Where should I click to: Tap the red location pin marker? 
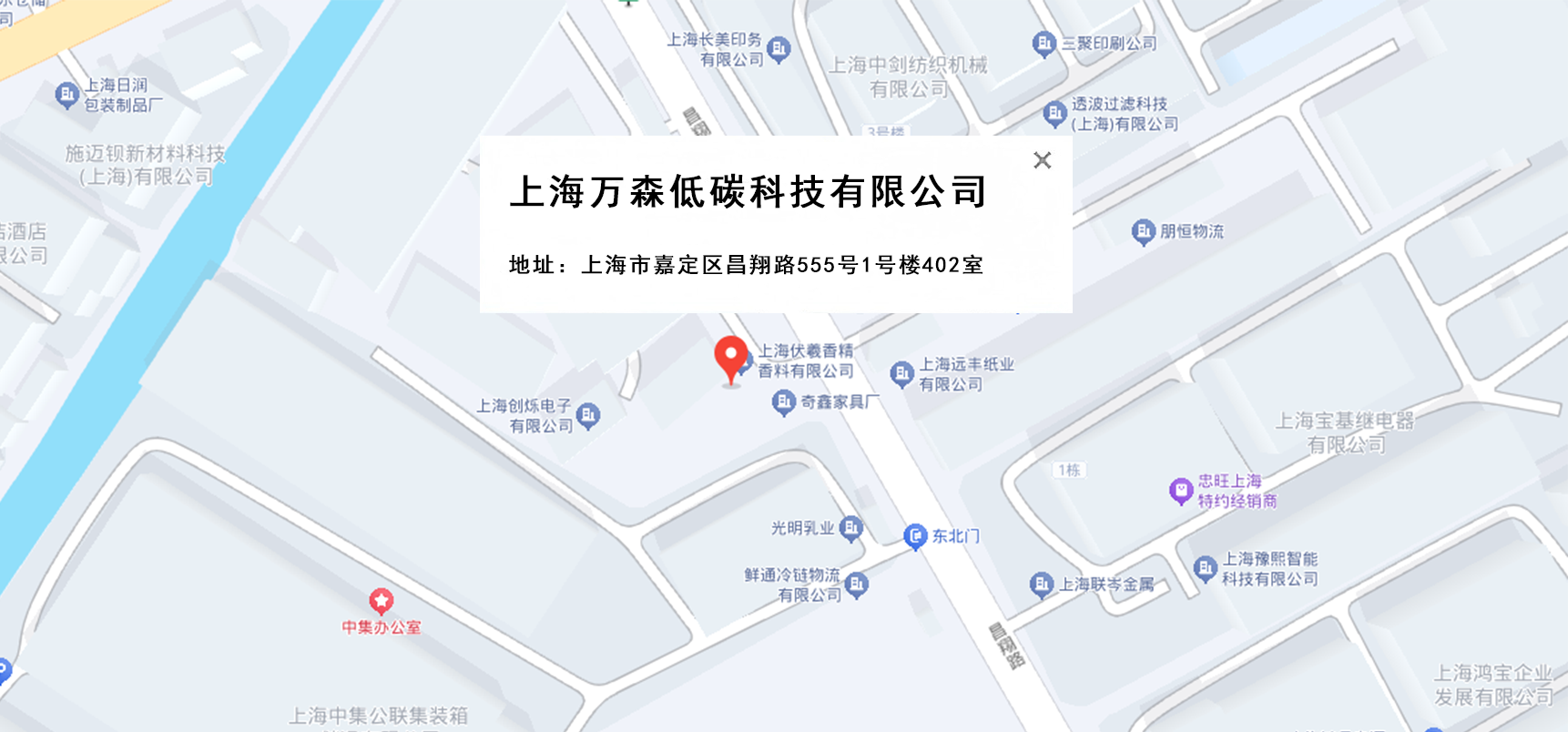point(730,358)
